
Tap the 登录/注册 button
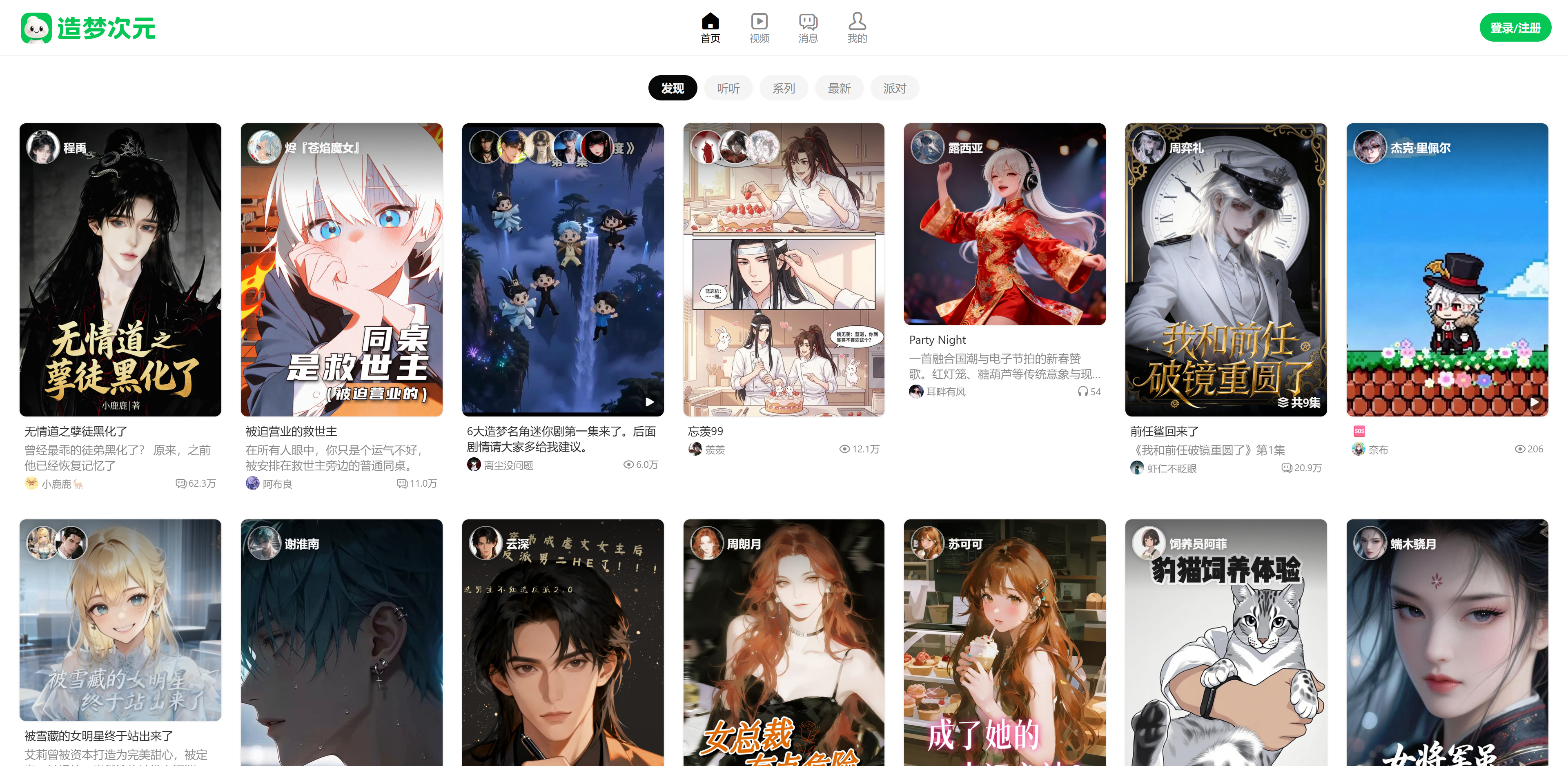pyautogui.click(x=1515, y=28)
